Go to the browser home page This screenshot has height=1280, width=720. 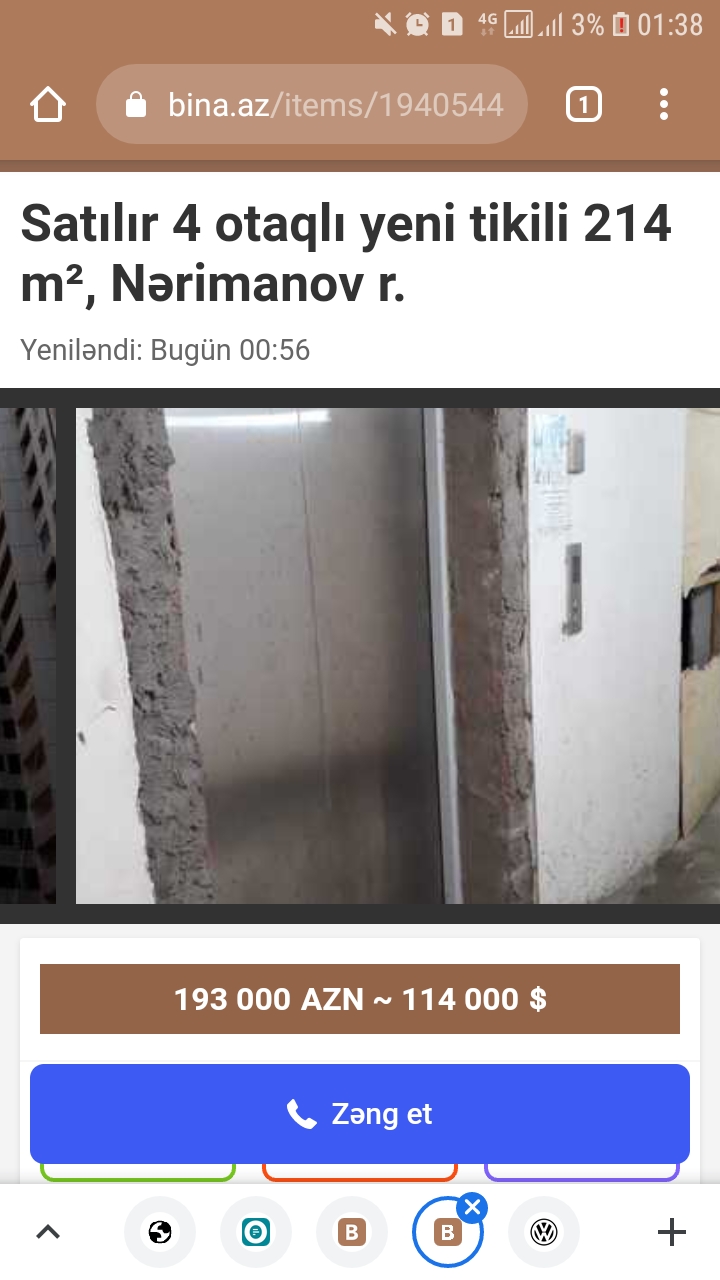tap(48, 105)
